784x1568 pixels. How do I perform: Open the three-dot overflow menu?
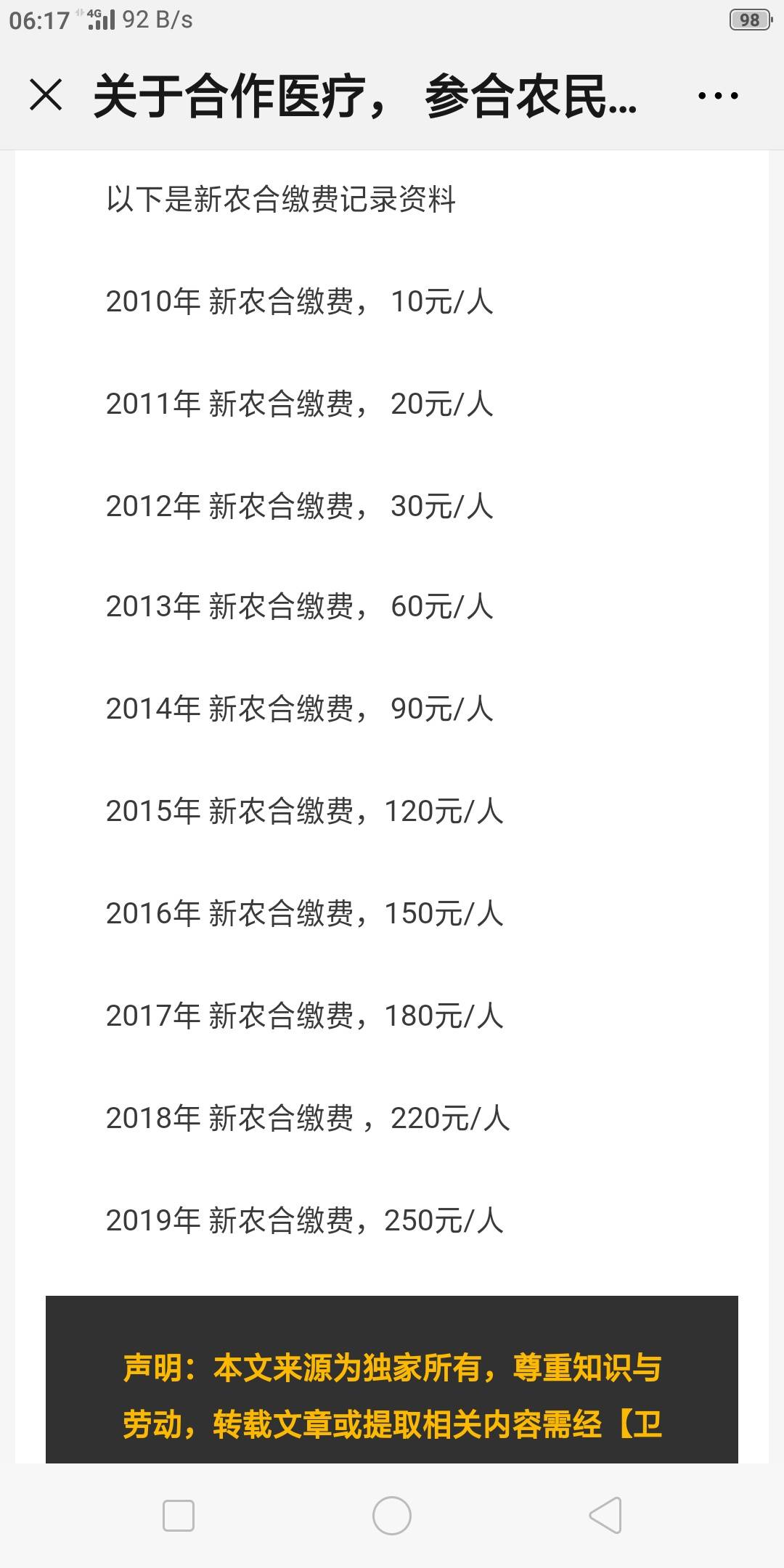point(717,96)
